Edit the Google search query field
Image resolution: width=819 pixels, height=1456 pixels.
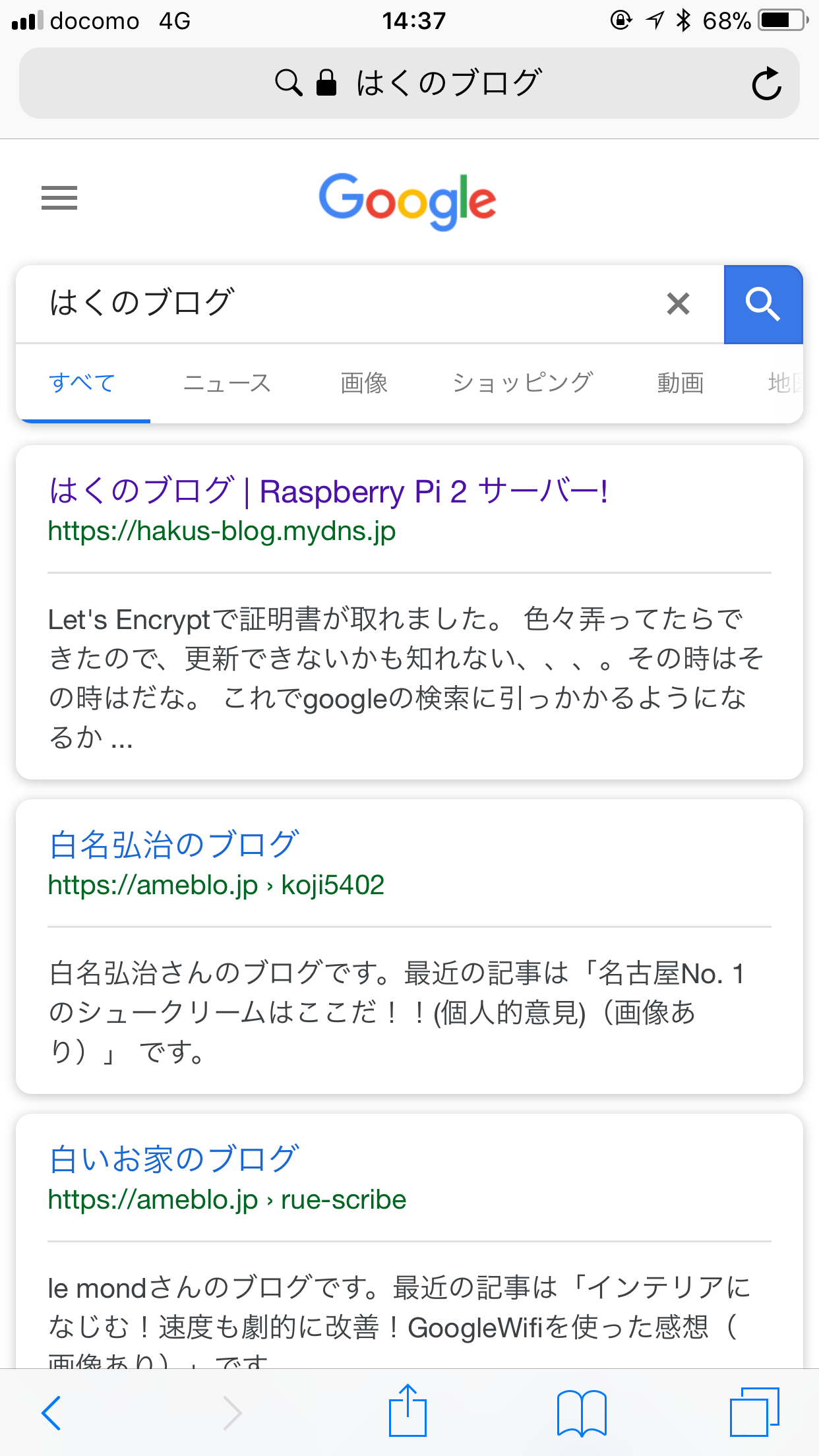(x=343, y=303)
